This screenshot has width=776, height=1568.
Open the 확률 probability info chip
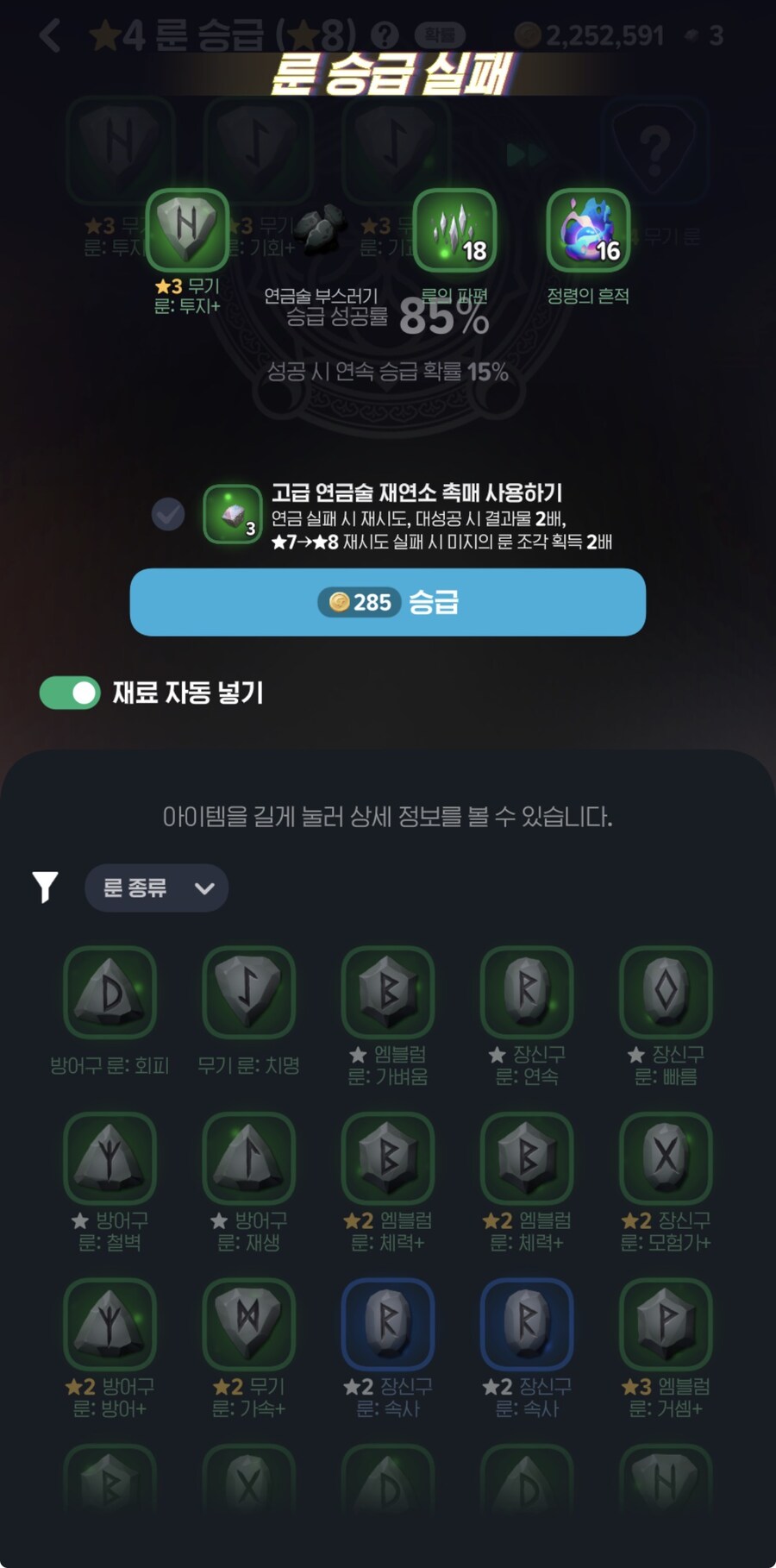(x=440, y=35)
